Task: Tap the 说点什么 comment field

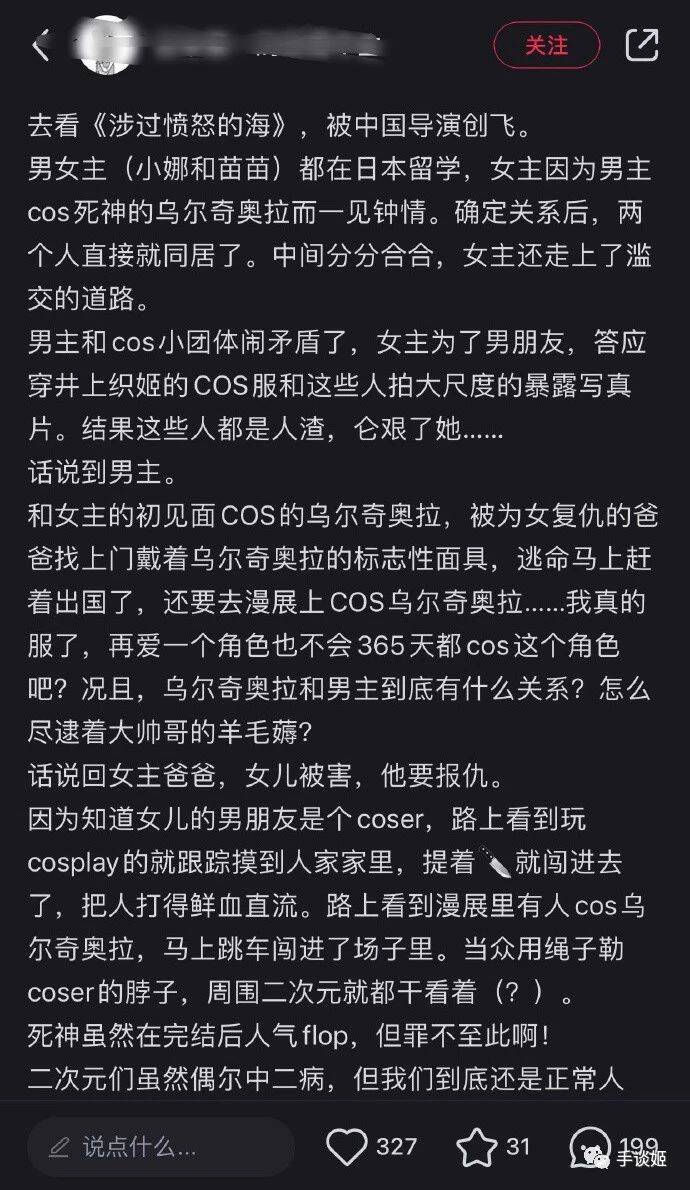Action: click(x=160, y=1146)
